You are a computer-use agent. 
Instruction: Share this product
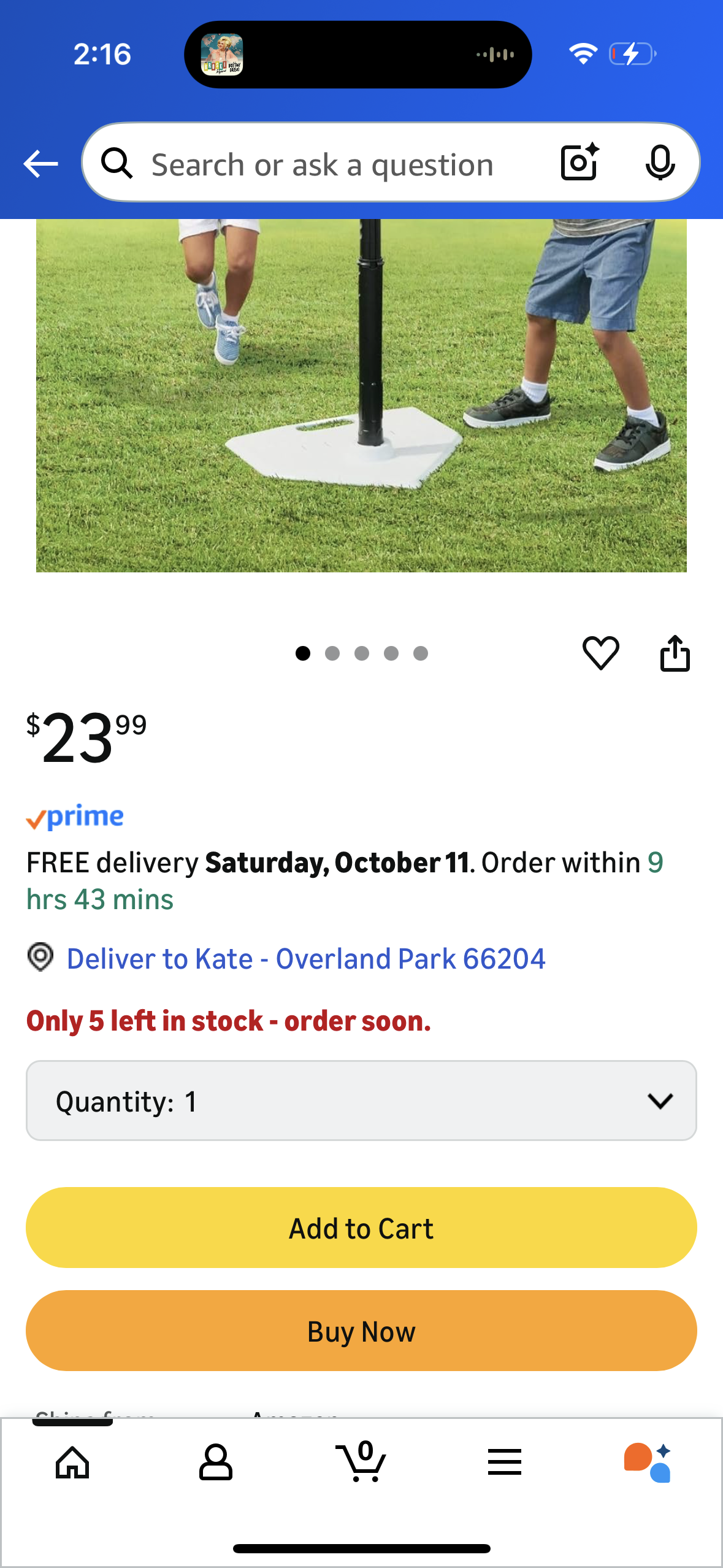coord(675,653)
